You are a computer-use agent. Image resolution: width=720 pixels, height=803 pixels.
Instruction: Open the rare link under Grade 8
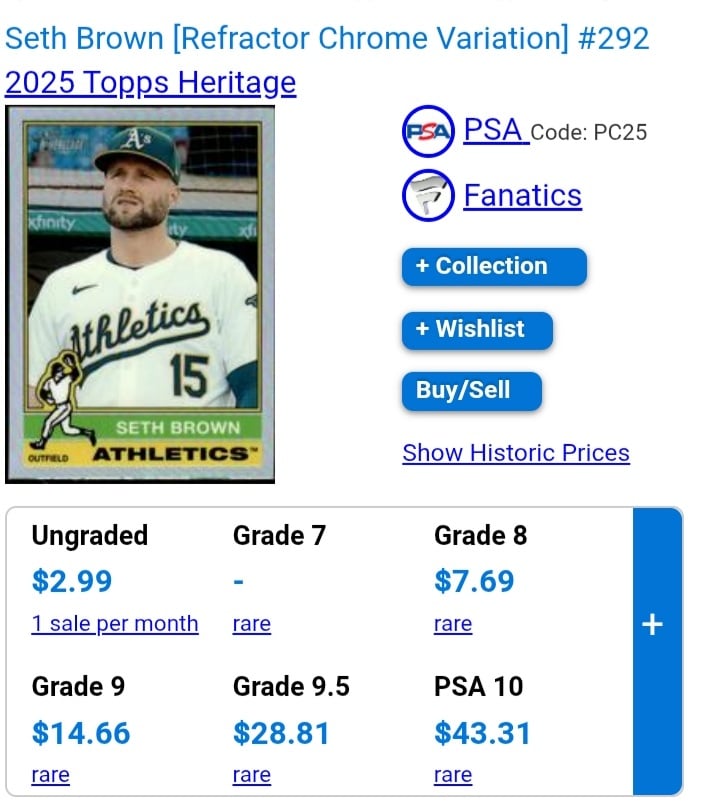click(452, 624)
